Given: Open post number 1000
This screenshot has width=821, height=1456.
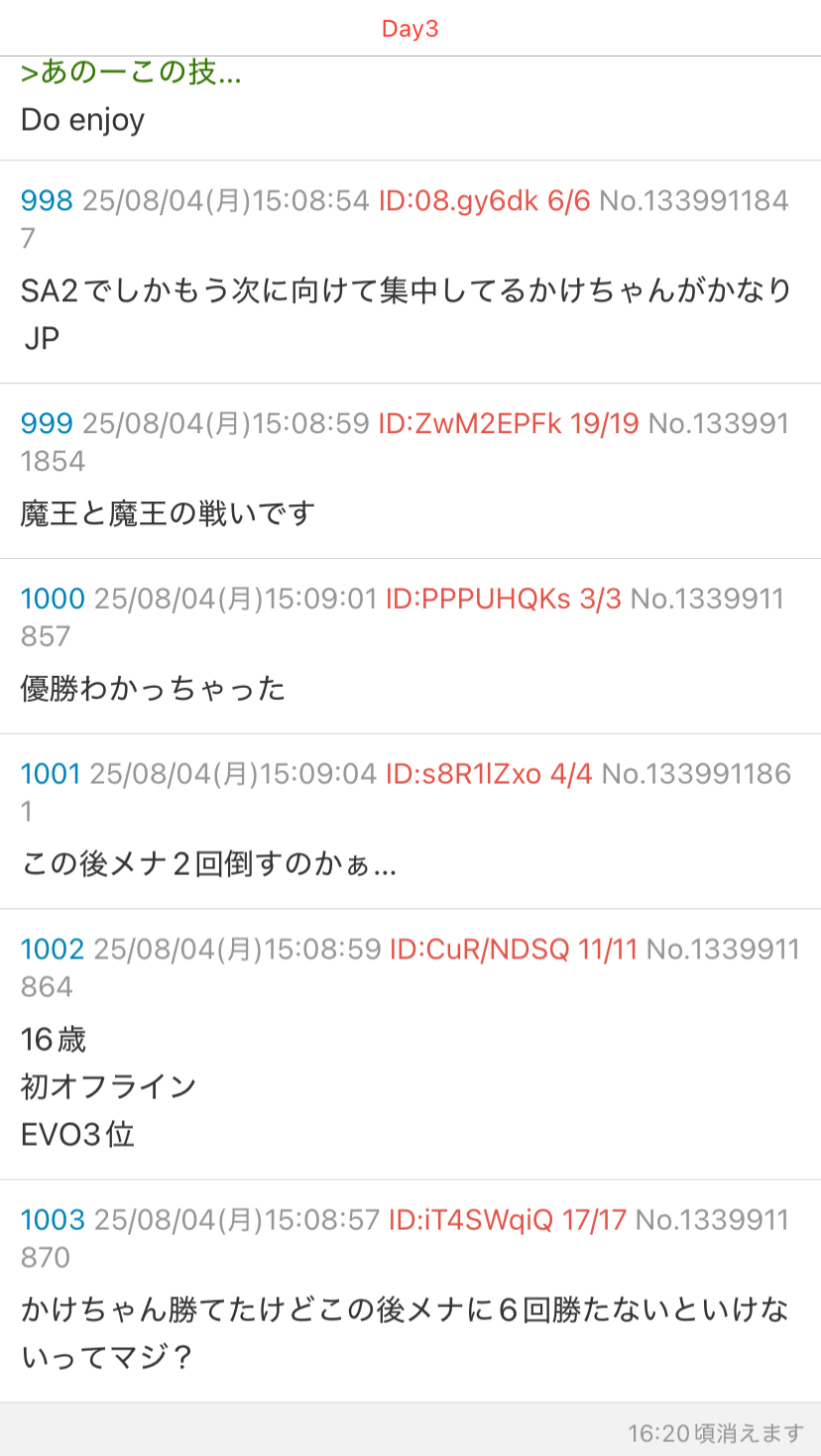Looking at the screenshot, I should pos(53,599).
